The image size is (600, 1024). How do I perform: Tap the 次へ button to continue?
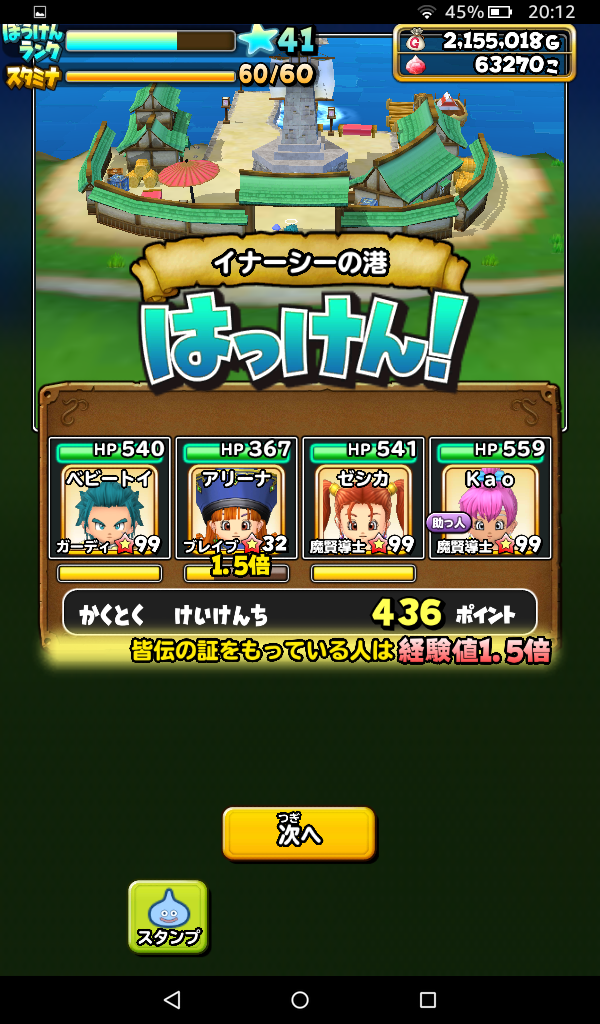click(298, 833)
